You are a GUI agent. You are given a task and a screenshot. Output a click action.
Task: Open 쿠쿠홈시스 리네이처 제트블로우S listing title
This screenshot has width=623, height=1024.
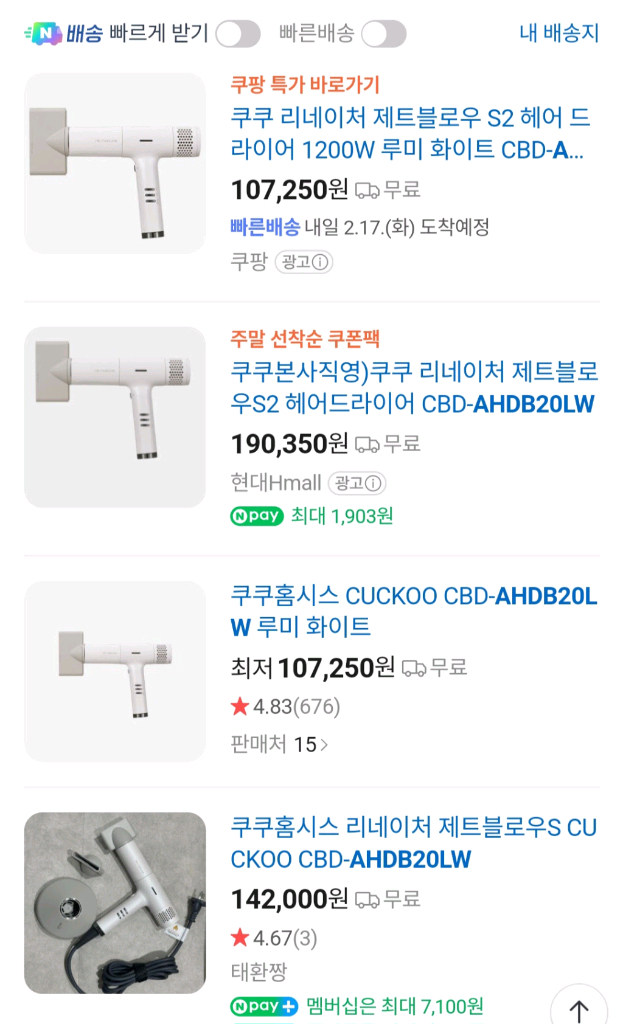coord(414,844)
